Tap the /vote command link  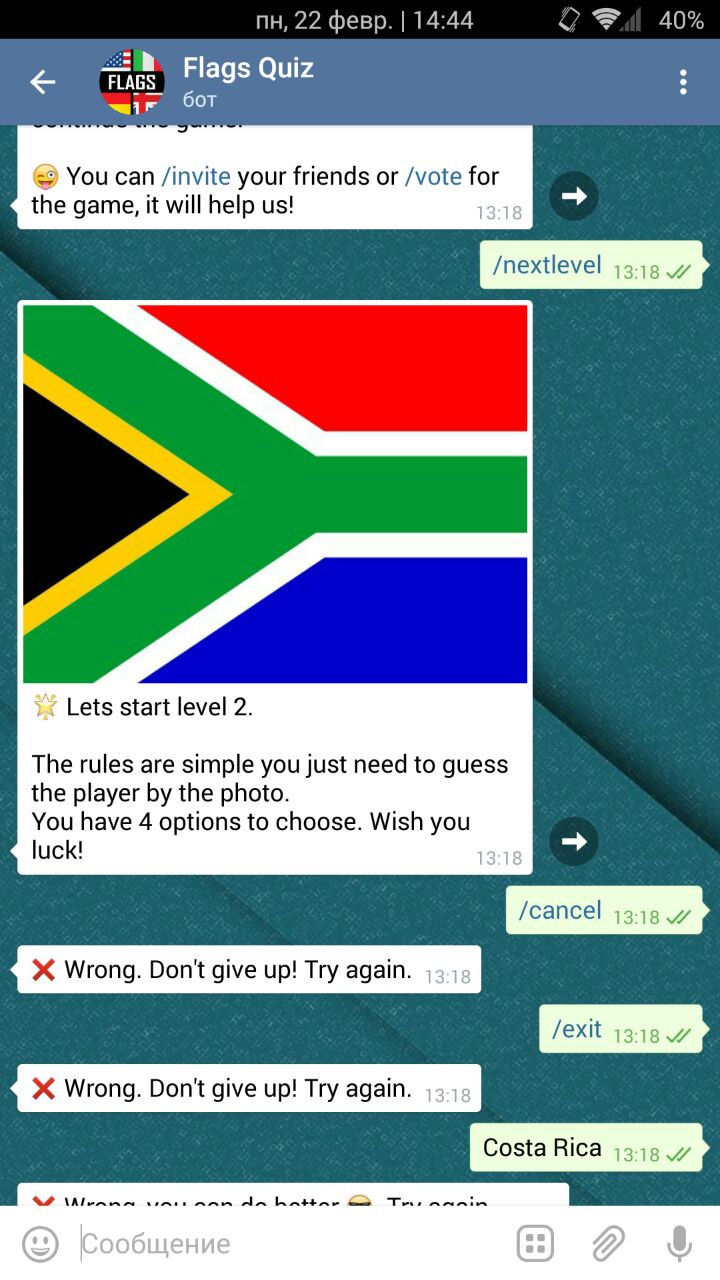point(433,177)
